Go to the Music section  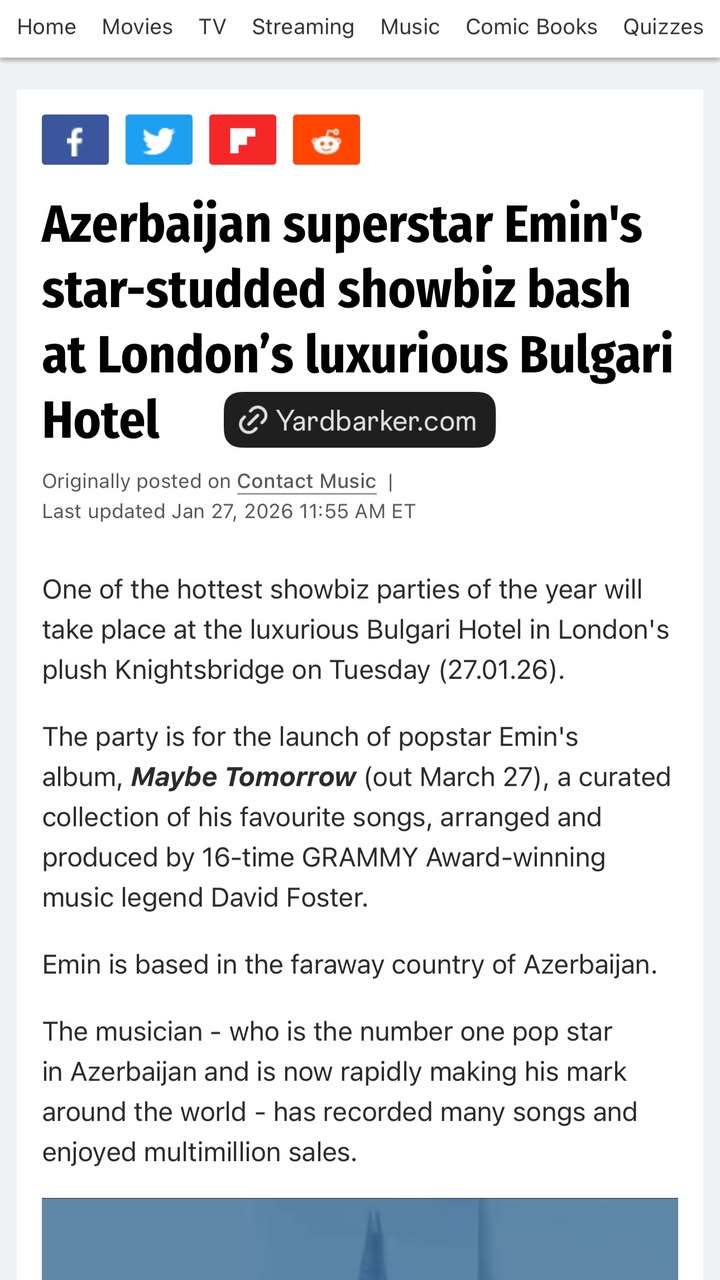tap(410, 27)
